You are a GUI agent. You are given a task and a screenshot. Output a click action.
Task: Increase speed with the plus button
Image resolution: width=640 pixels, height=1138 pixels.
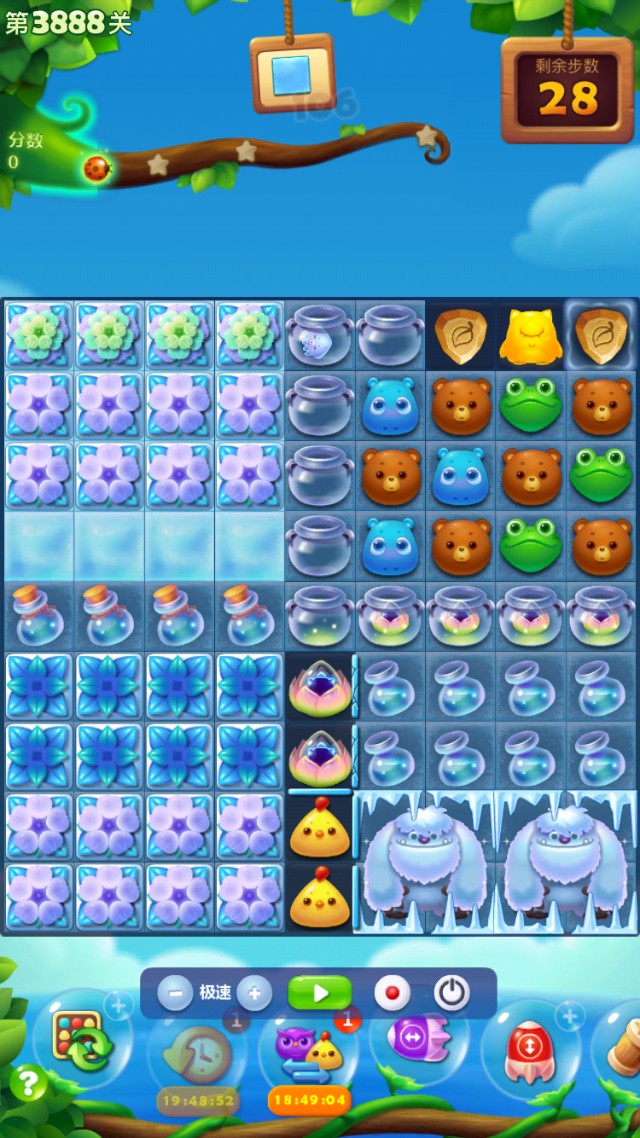pos(254,993)
